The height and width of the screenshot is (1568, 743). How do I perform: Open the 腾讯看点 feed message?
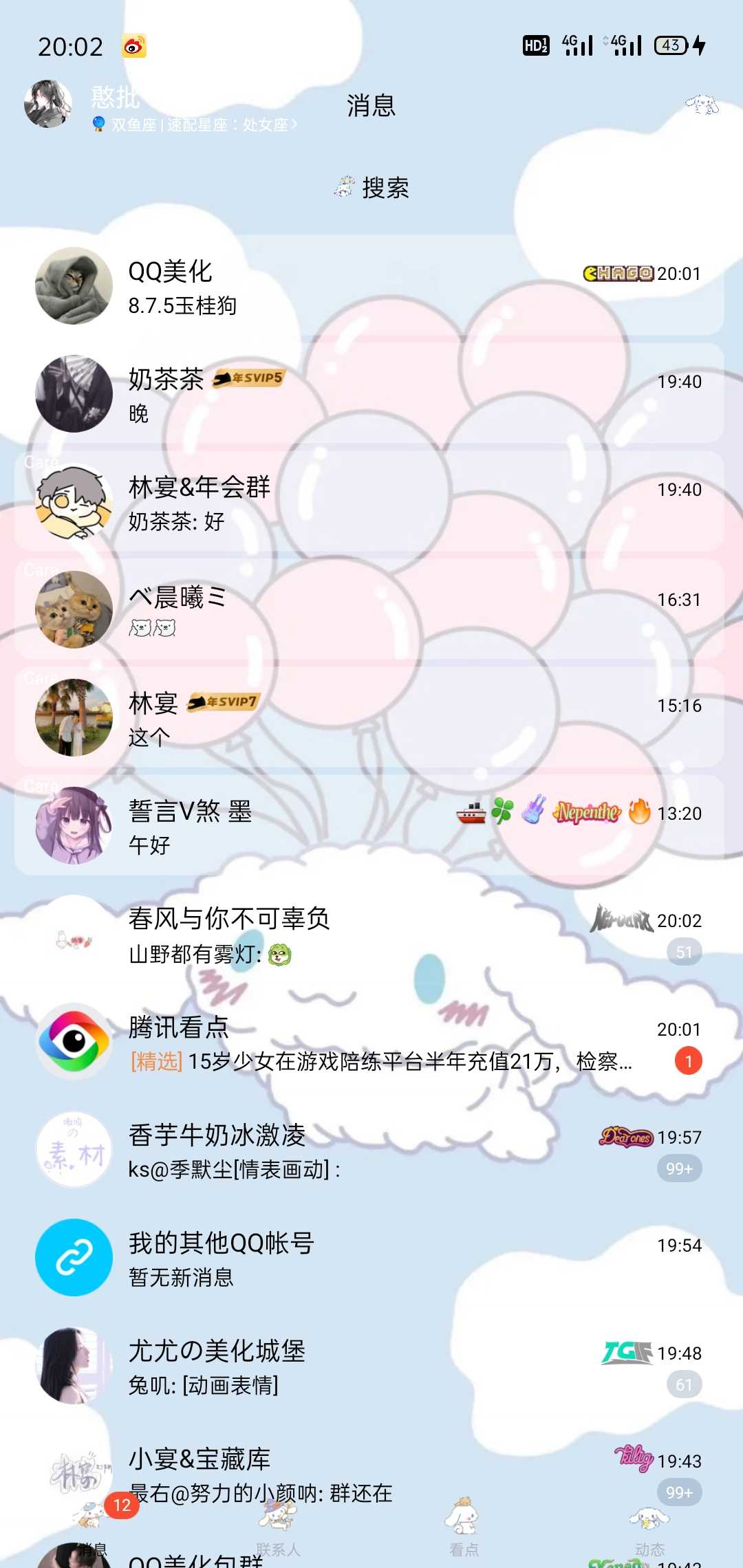[x=371, y=1042]
